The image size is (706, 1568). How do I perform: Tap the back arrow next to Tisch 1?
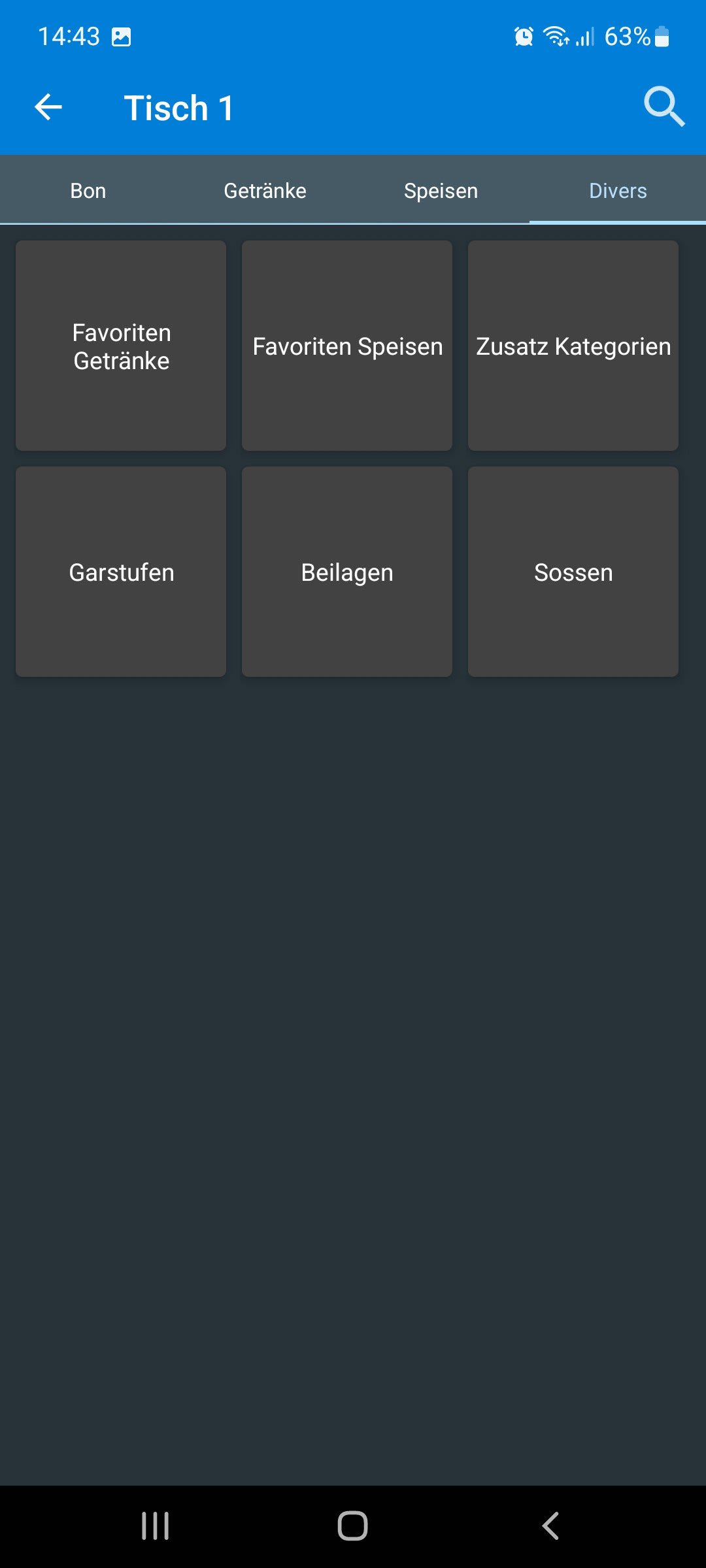tap(48, 107)
